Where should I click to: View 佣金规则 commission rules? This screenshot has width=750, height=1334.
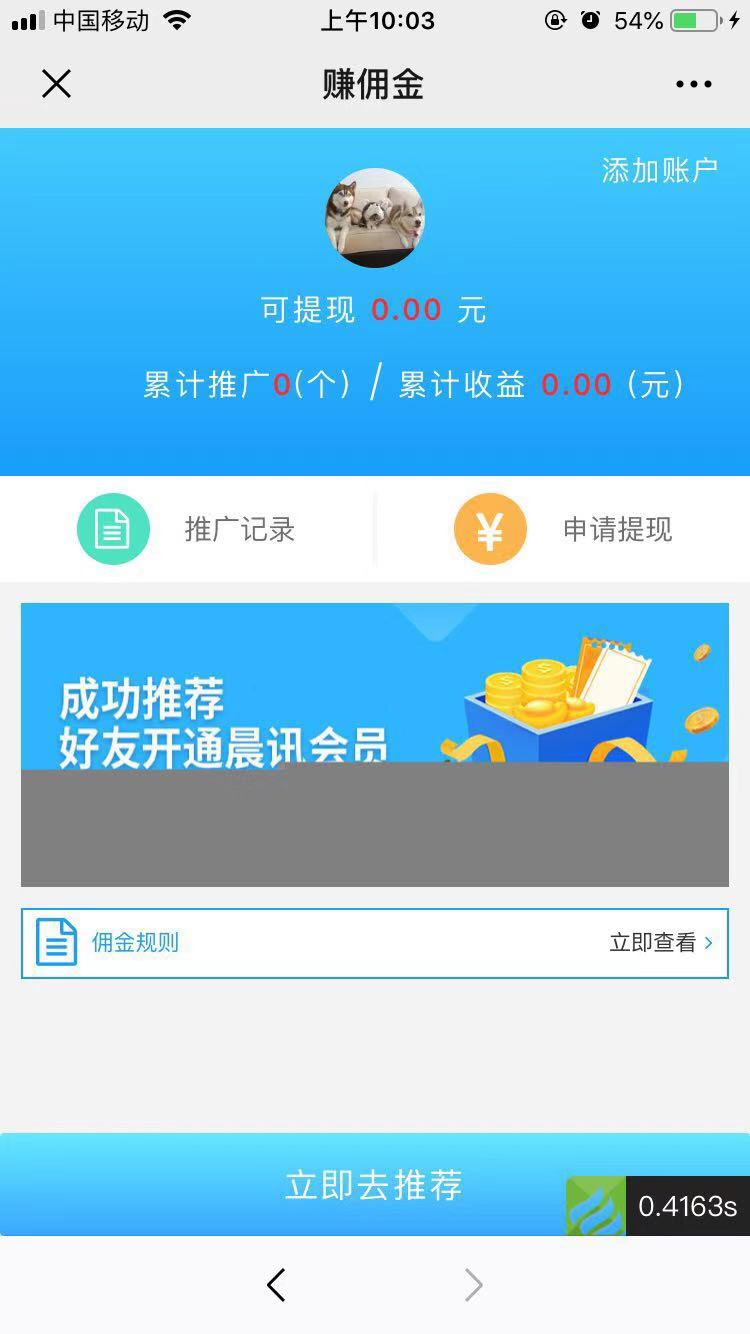[374, 943]
